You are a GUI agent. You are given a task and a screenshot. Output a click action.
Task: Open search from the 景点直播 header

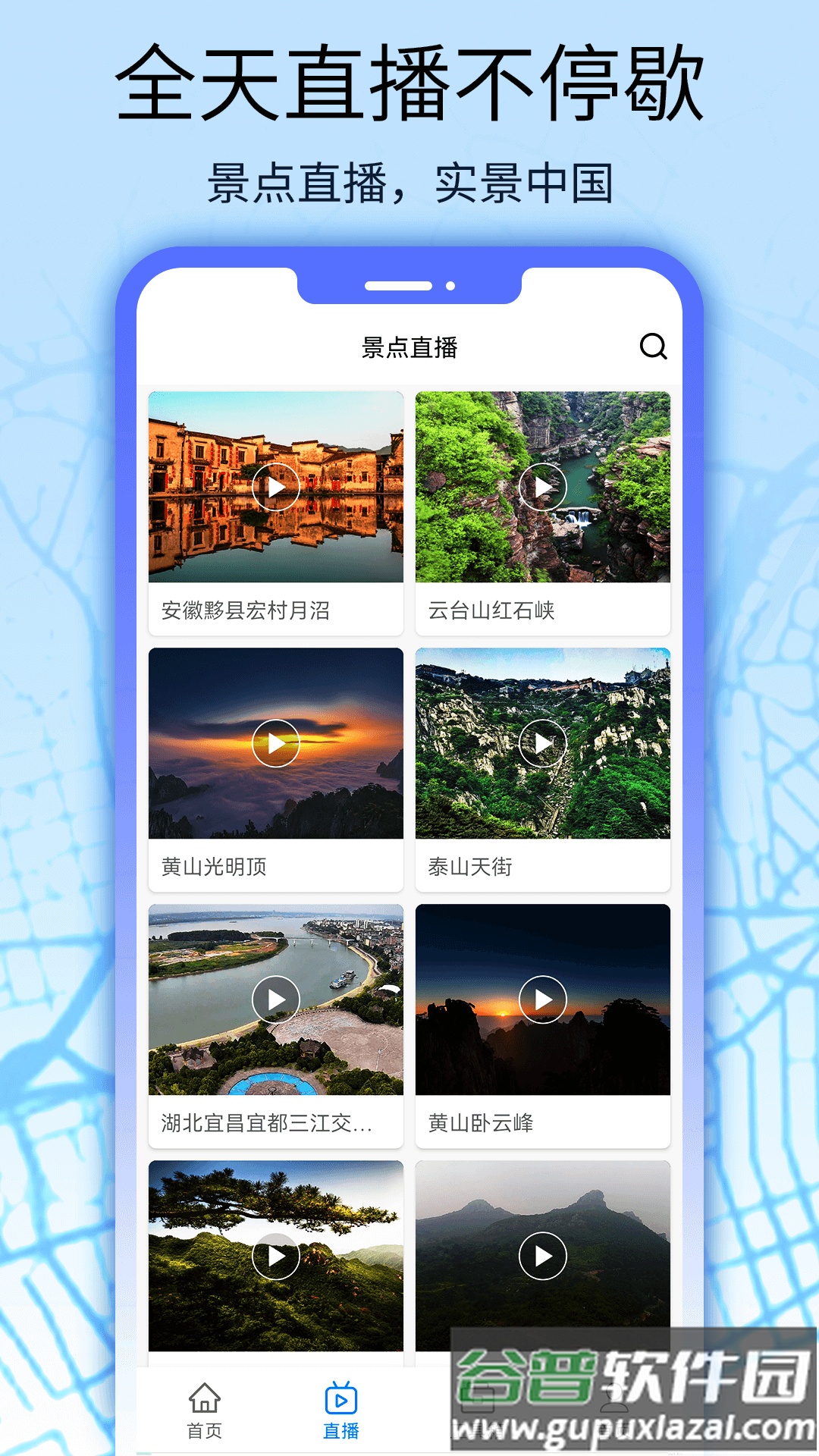pyautogui.click(x=654, y=348)
